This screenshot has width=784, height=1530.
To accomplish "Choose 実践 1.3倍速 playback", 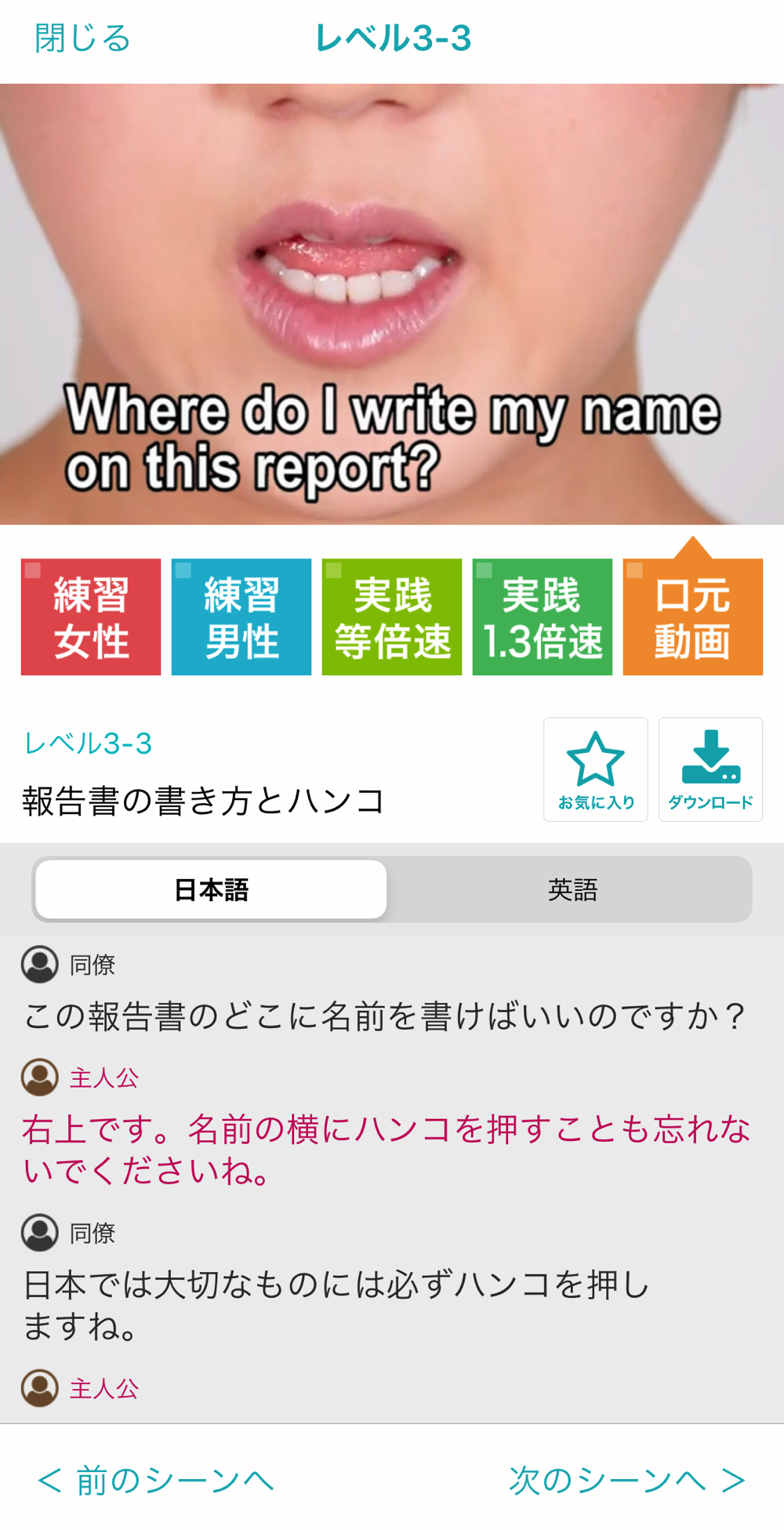I will pos(543,617).
